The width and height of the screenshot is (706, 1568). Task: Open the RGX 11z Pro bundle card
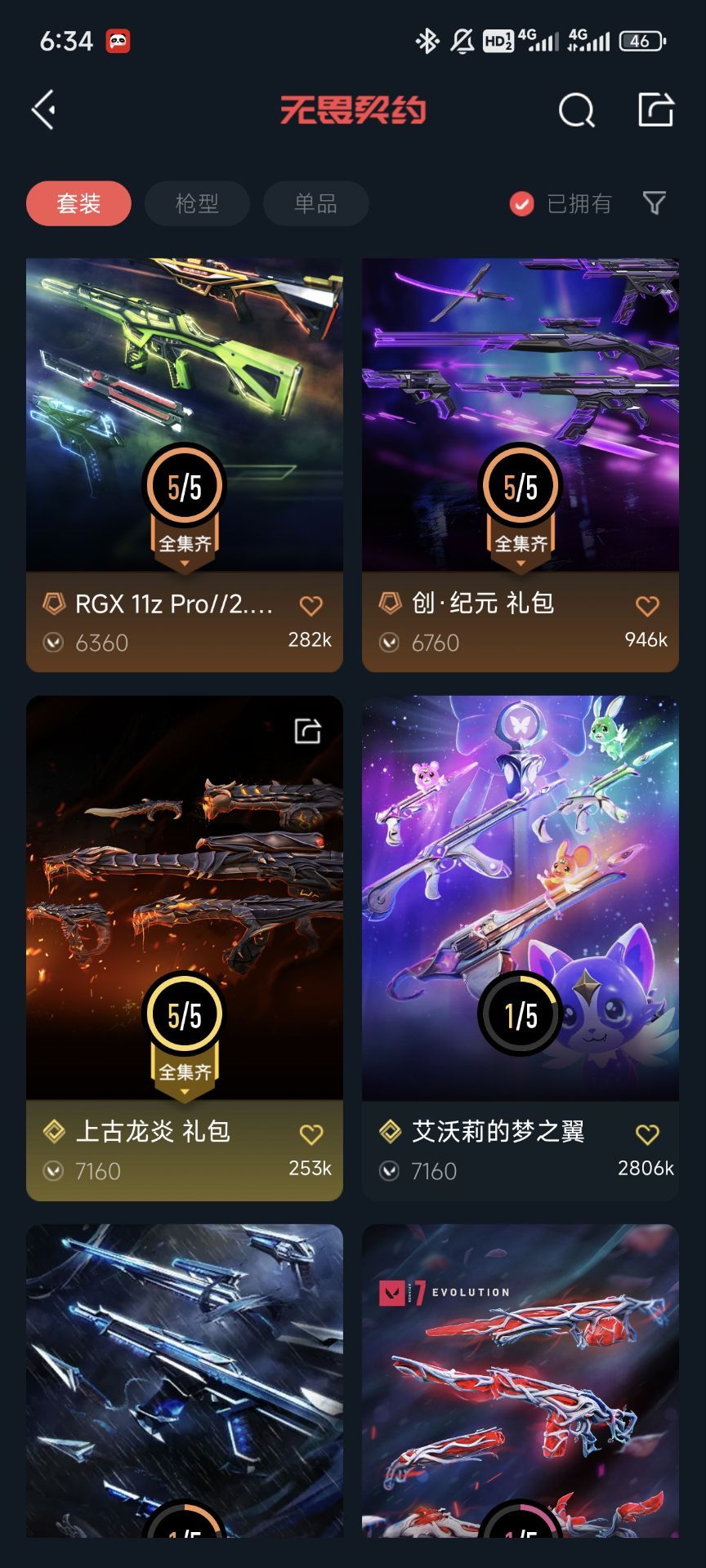point(185,465)
